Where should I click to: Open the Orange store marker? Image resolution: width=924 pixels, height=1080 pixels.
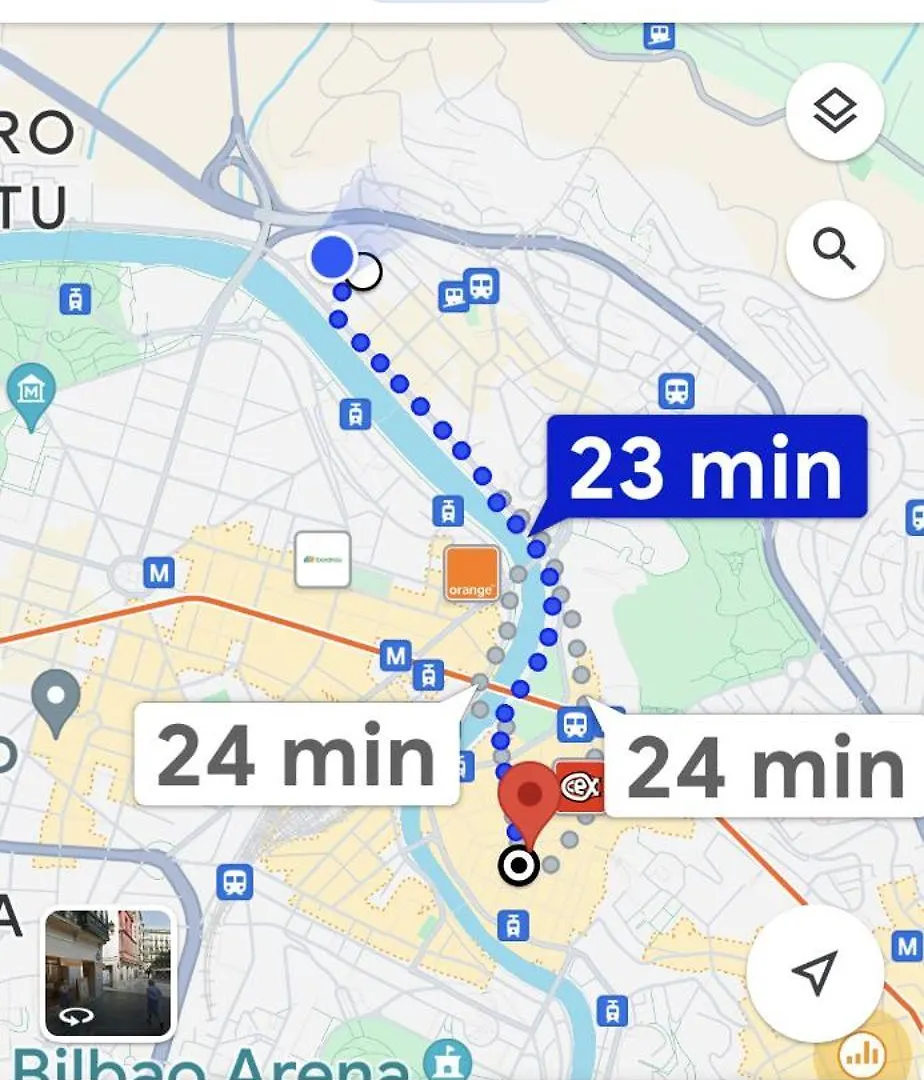(472, 573)
